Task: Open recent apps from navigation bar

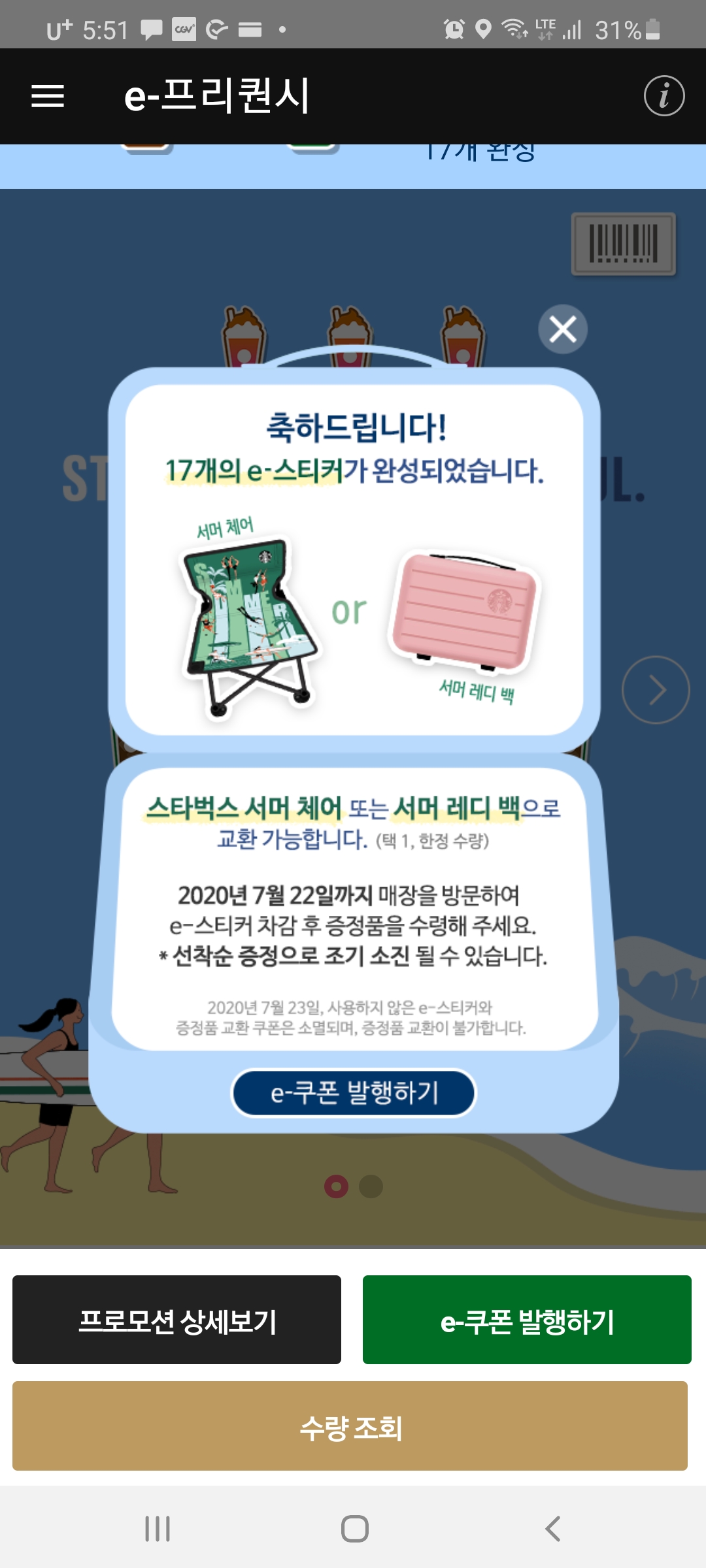Action: coord(158,1529)
